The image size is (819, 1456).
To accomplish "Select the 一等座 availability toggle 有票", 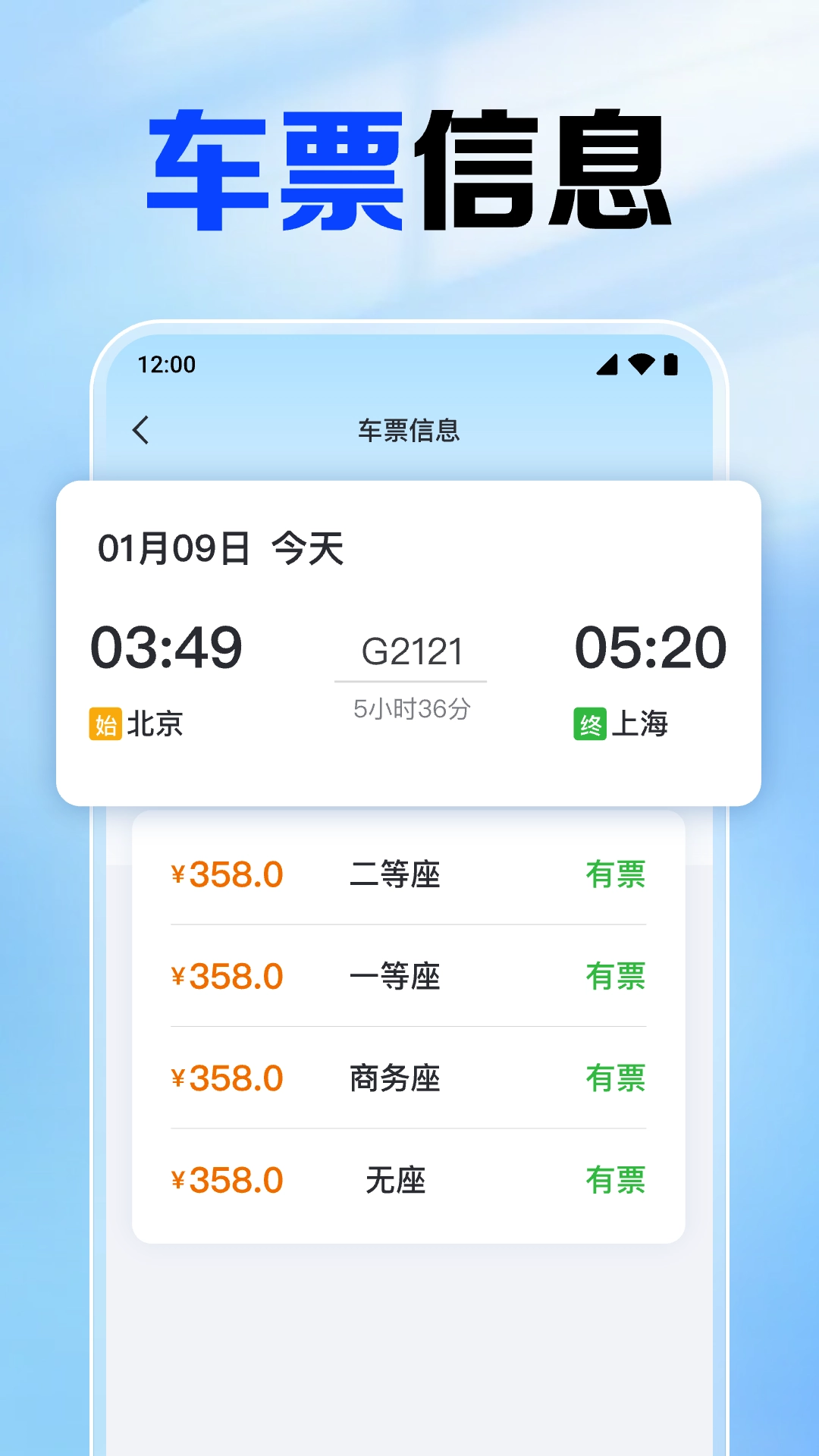I will click(616, 977).
